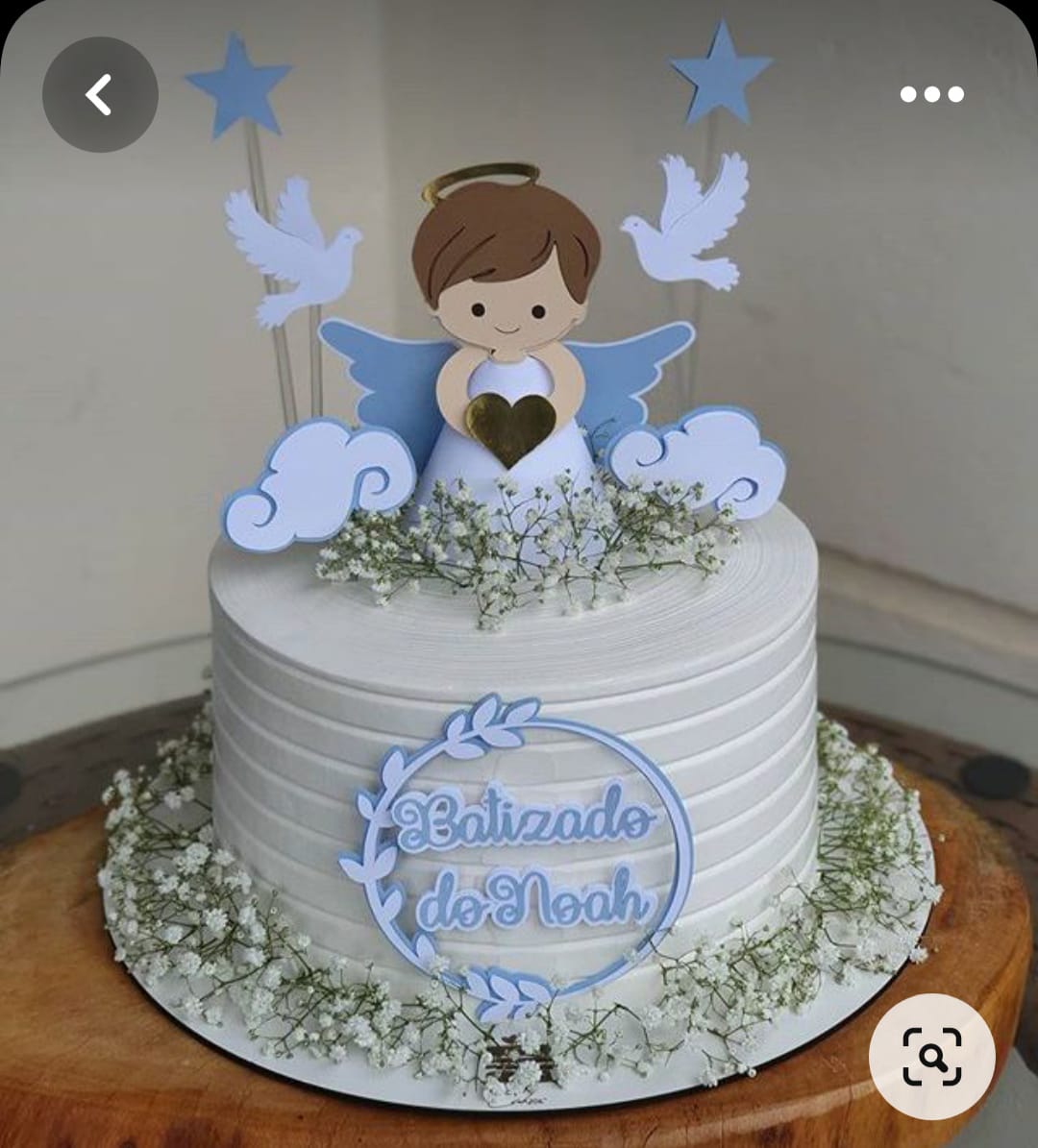The height and width of the screenshot is (1148, 1038).
Task: Open the visual search lens icon
Action: click(931, 1056)
